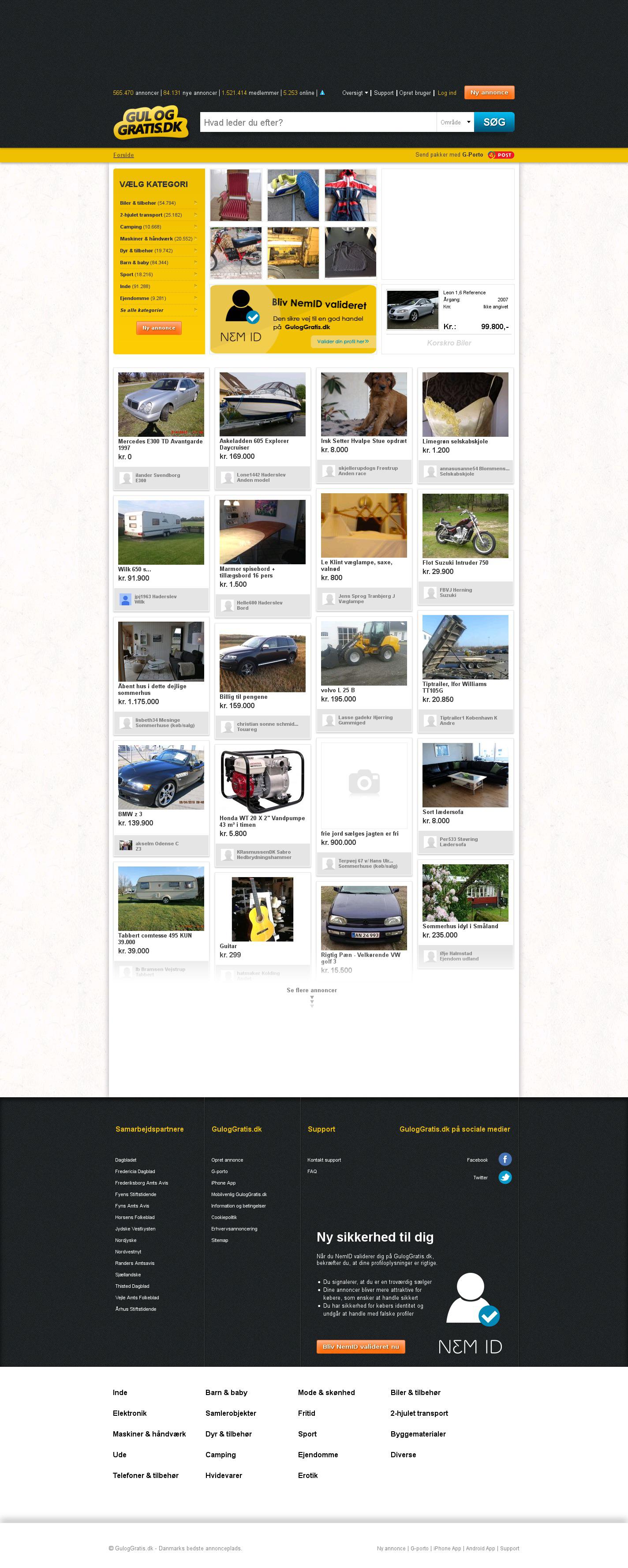Tap 'Se flere annoncer' to load more

[x=311, y=990]
